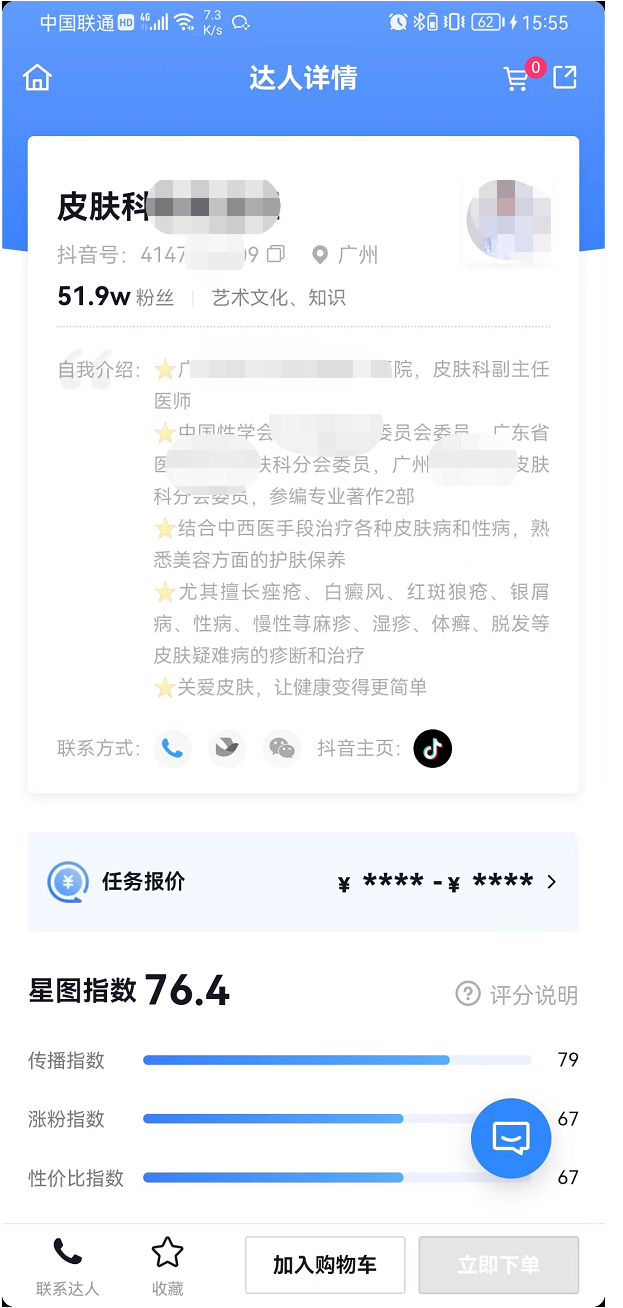Share this creator's detail page
The height and width of the screenshot is (1308, 623).
click(x=565, y=77)
